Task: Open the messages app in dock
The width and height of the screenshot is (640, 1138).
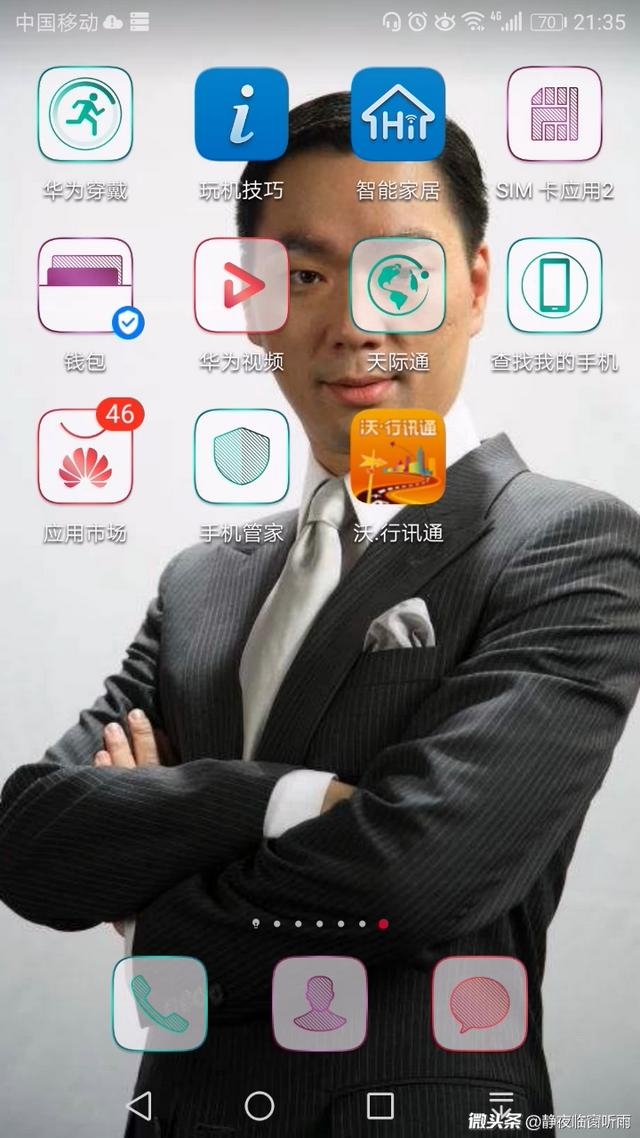Action: click(x=480, y=1004)
